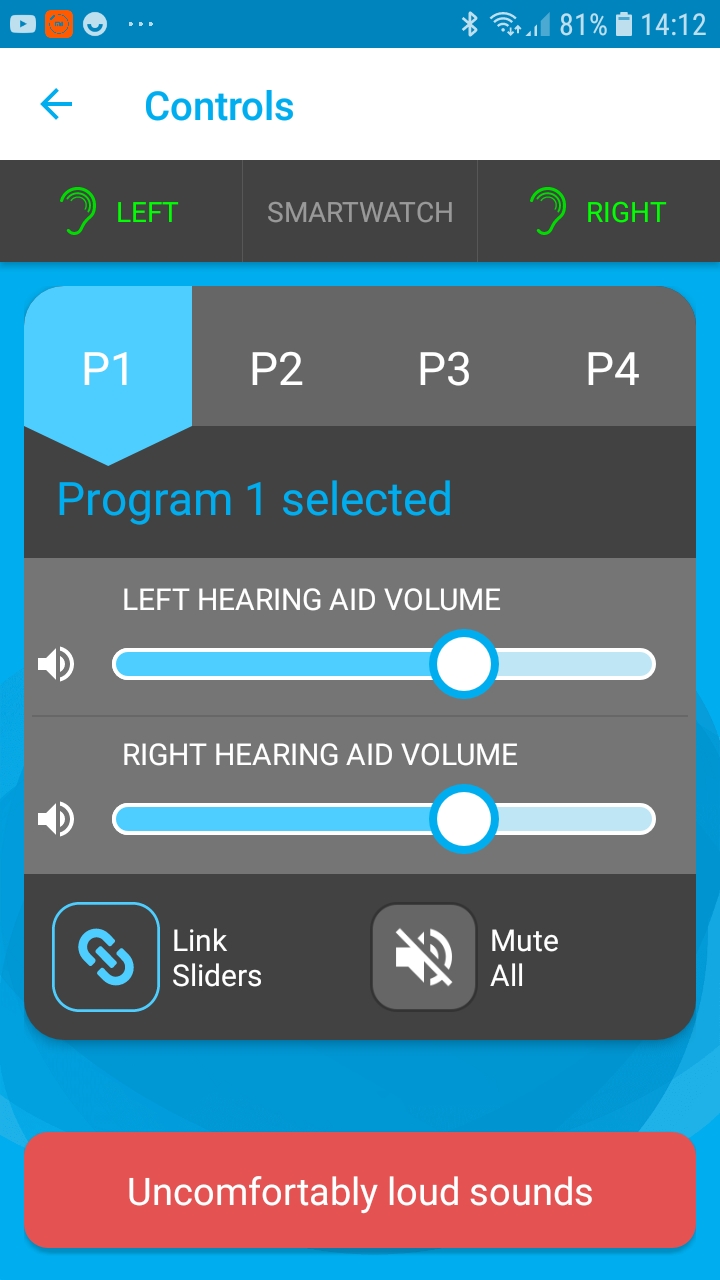
Task: Tap Uncomfortably loud sounds button
Action: click(360, 1191)
